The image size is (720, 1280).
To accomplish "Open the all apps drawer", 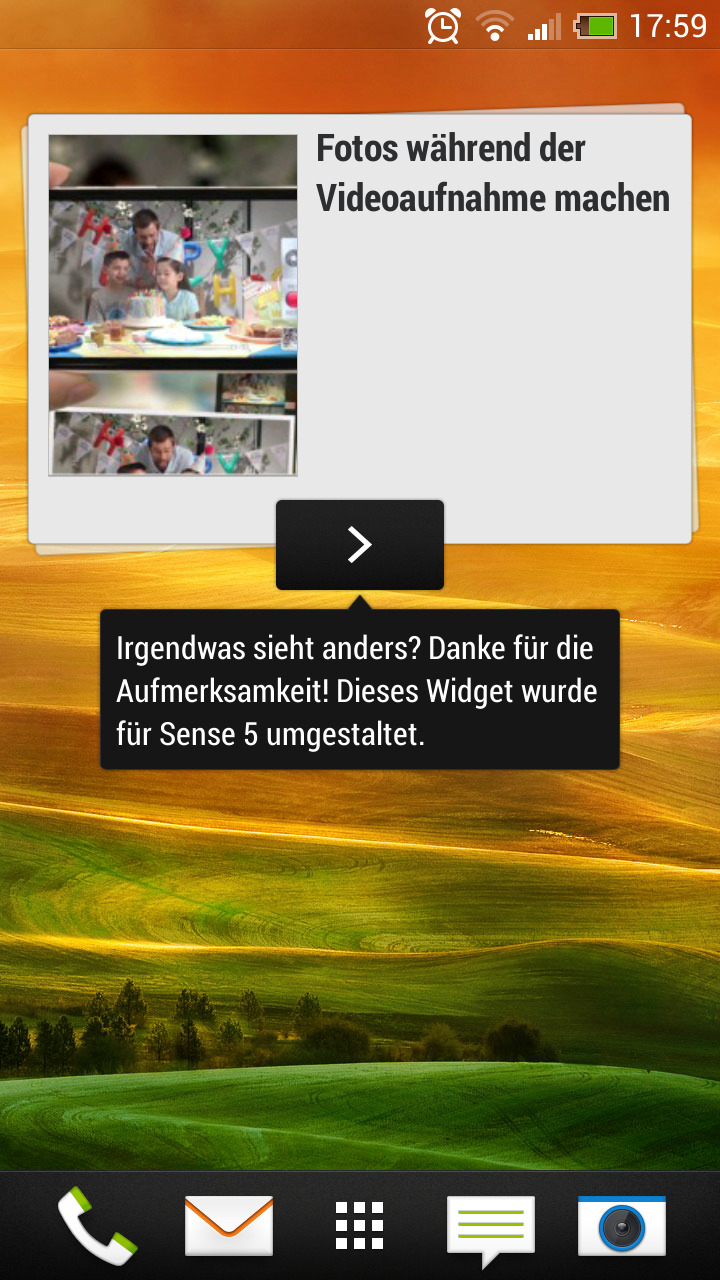I will (x=360, y=1225).
